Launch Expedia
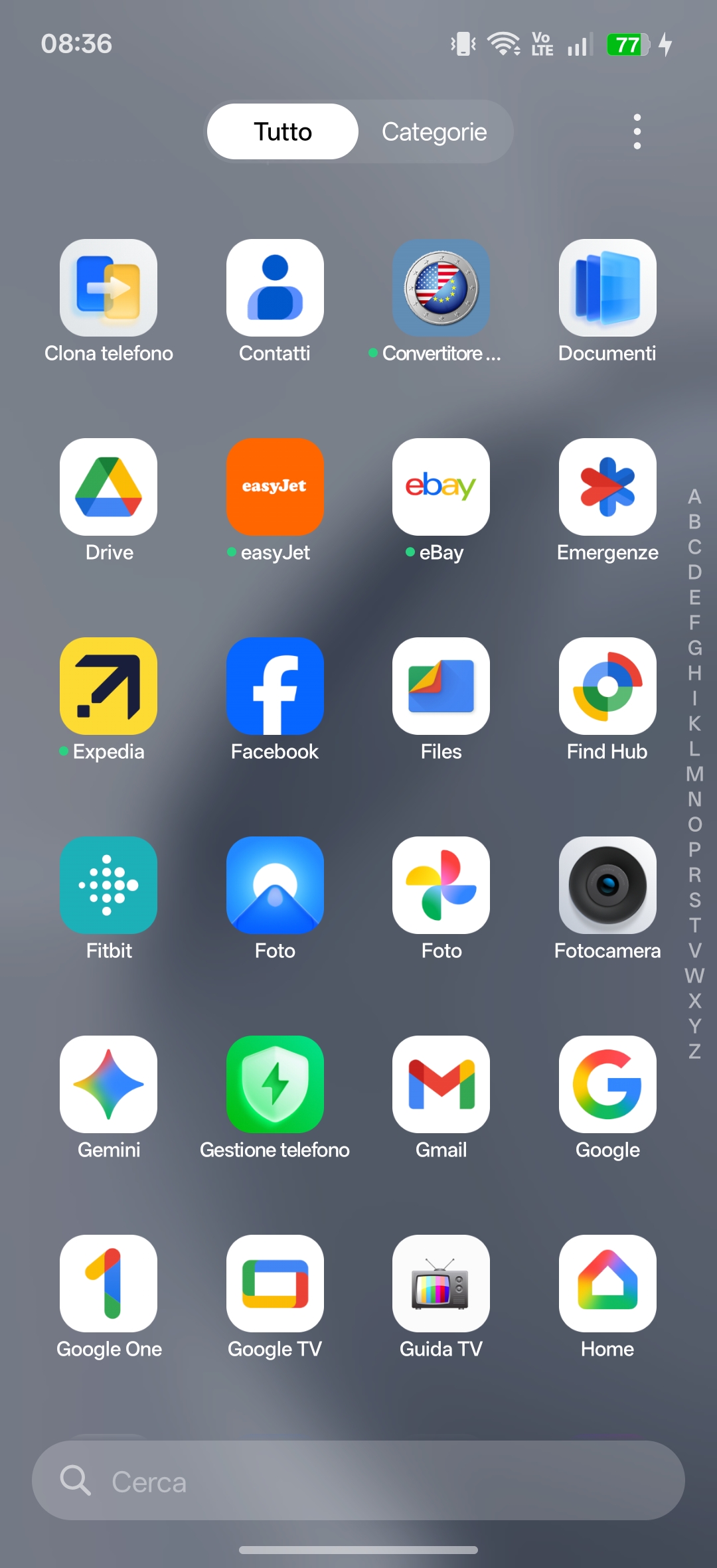717x1568 pixels. tap(109, 686)
